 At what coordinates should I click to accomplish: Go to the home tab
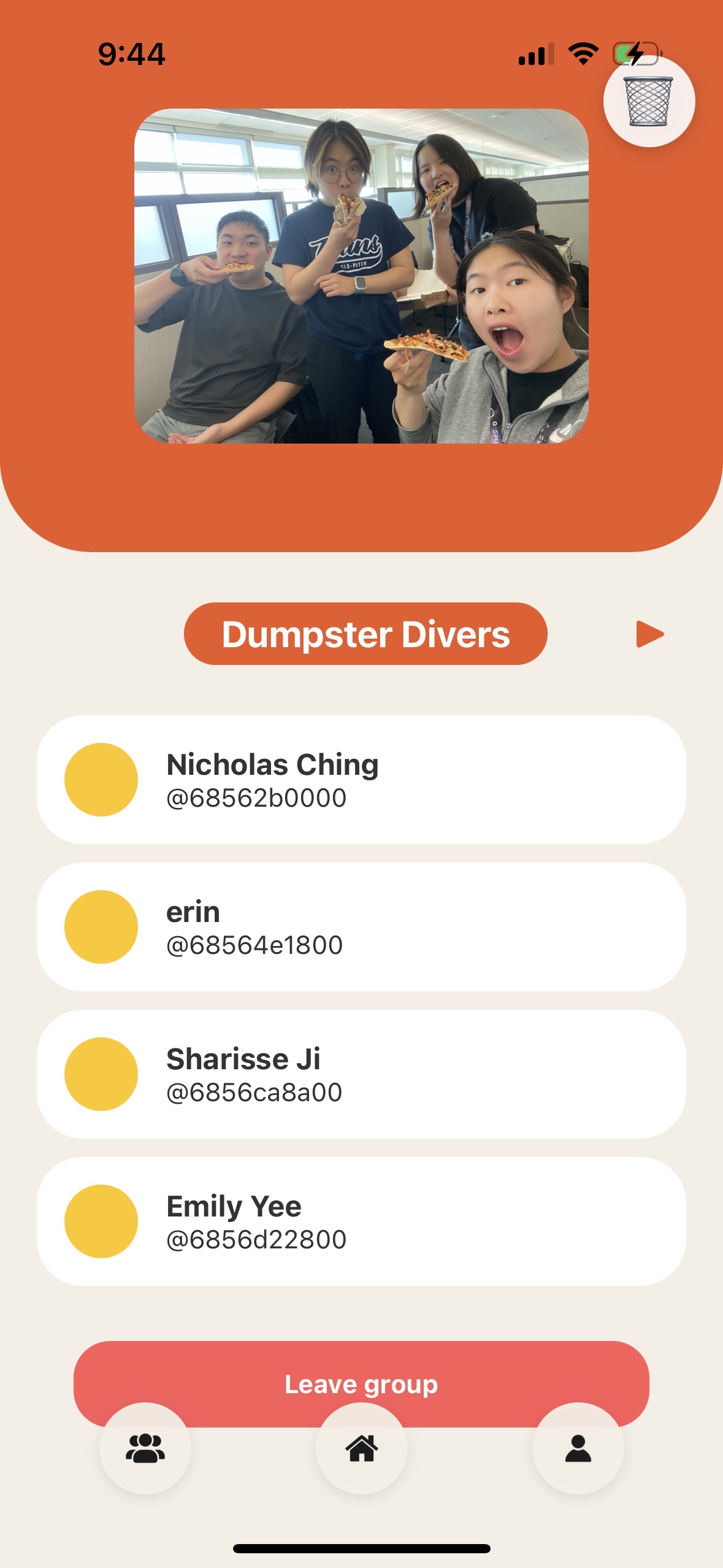point(361,1448)
